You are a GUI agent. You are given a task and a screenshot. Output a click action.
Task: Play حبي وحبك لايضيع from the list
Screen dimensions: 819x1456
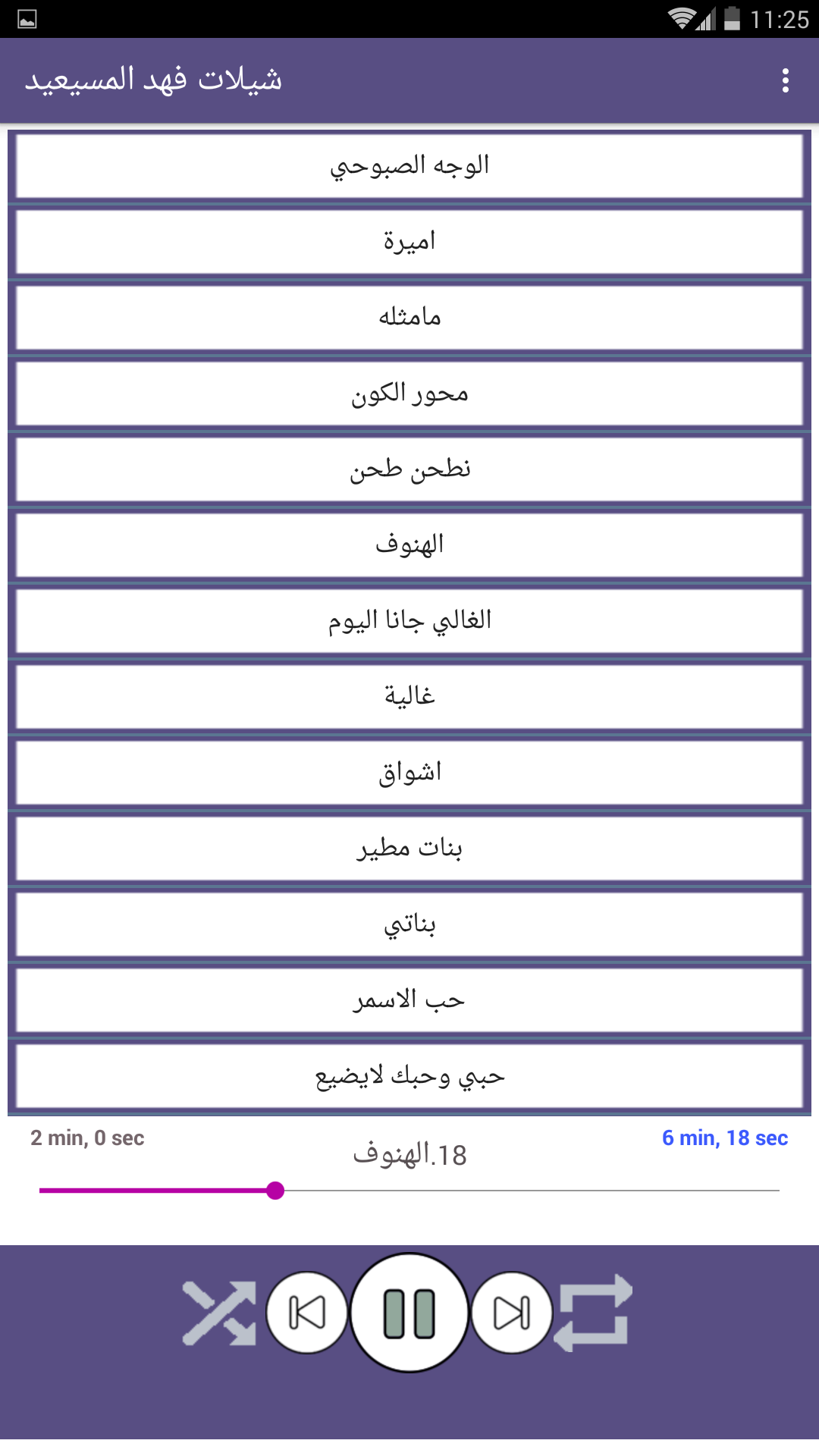409,1075
